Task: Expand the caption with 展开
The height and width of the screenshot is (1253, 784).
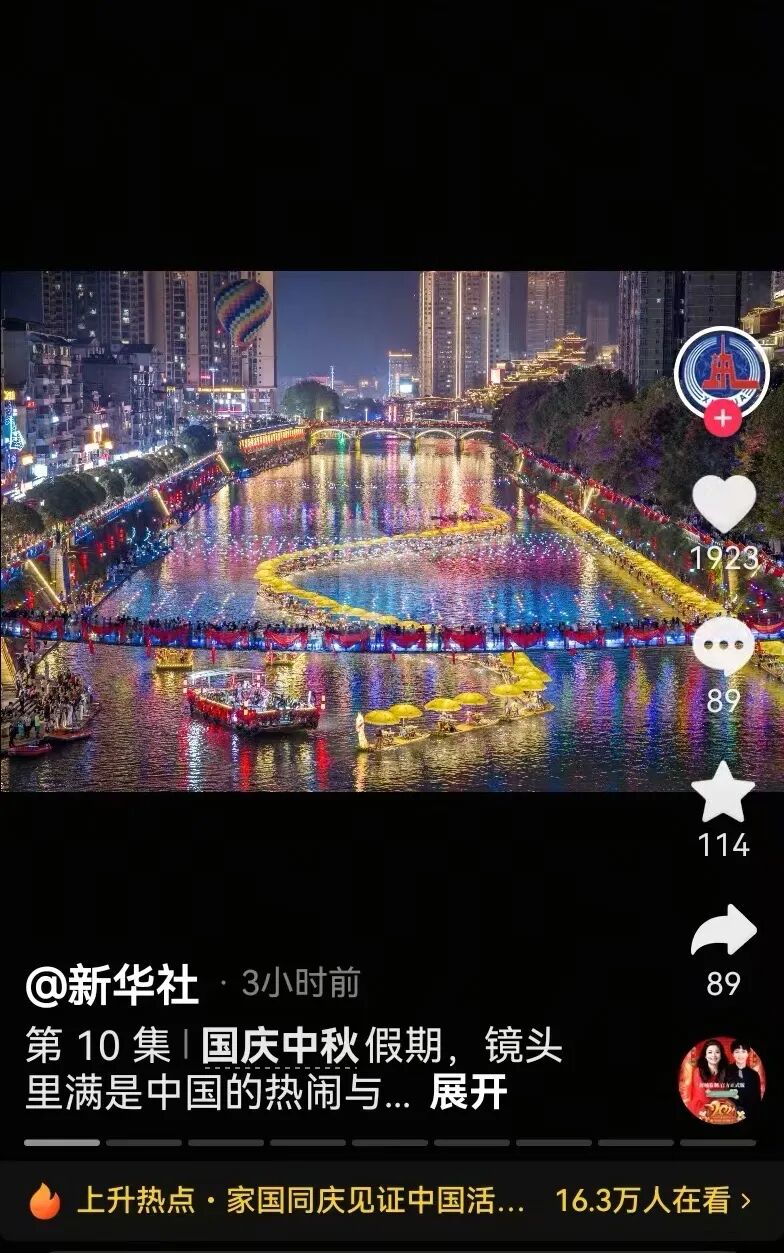Action: (468, 1093)
